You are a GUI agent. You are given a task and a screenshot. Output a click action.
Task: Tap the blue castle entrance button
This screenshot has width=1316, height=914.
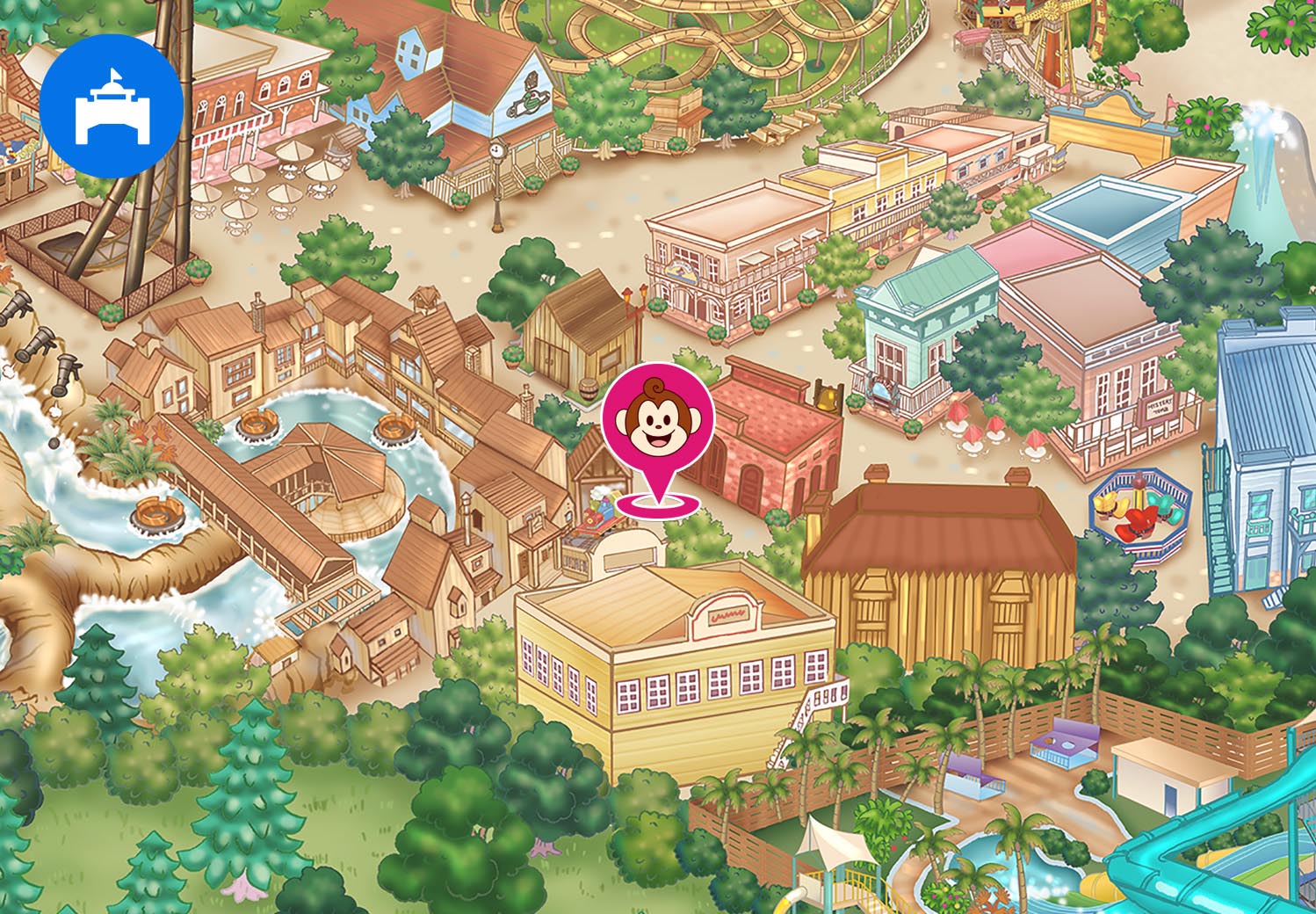[111, 105]
